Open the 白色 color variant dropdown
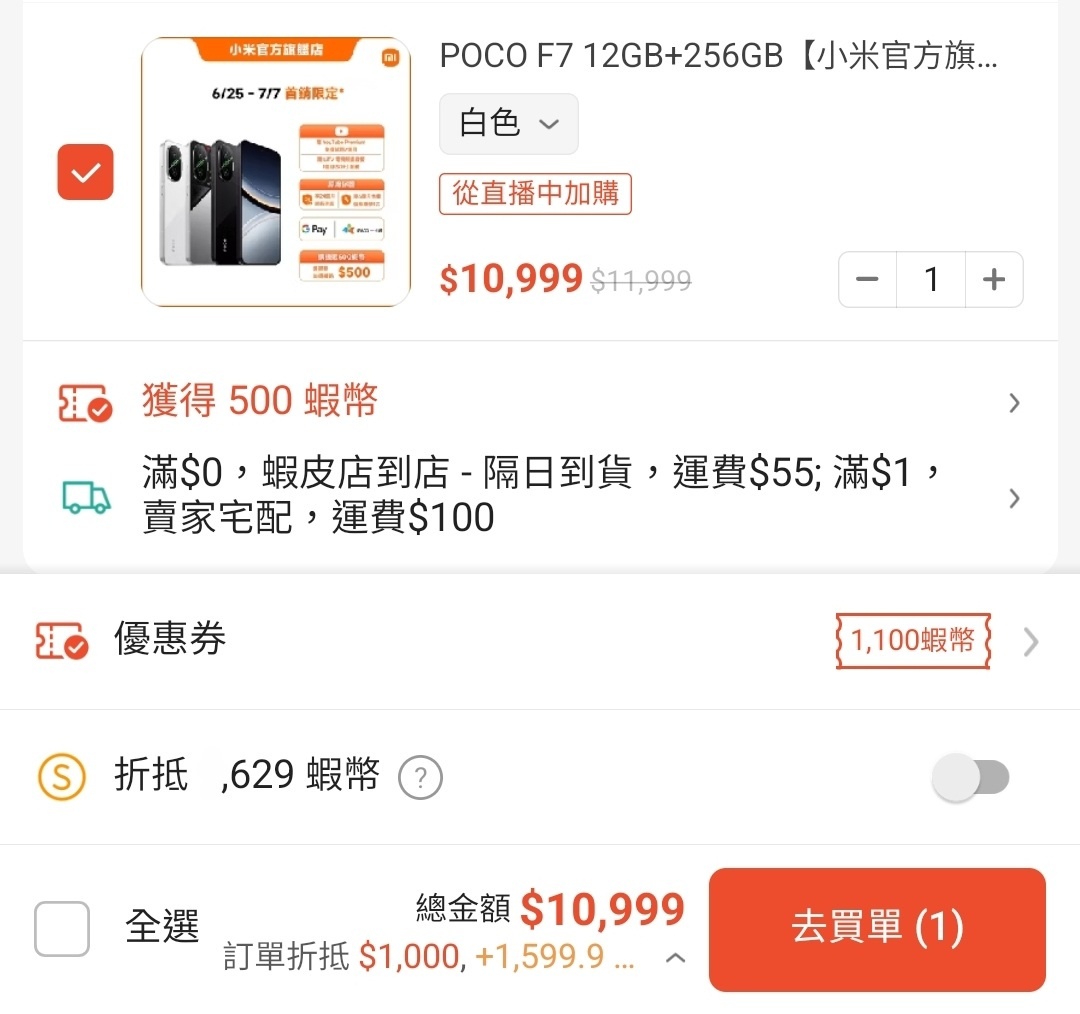1080x1014 pixels. (x=508, y=124)
